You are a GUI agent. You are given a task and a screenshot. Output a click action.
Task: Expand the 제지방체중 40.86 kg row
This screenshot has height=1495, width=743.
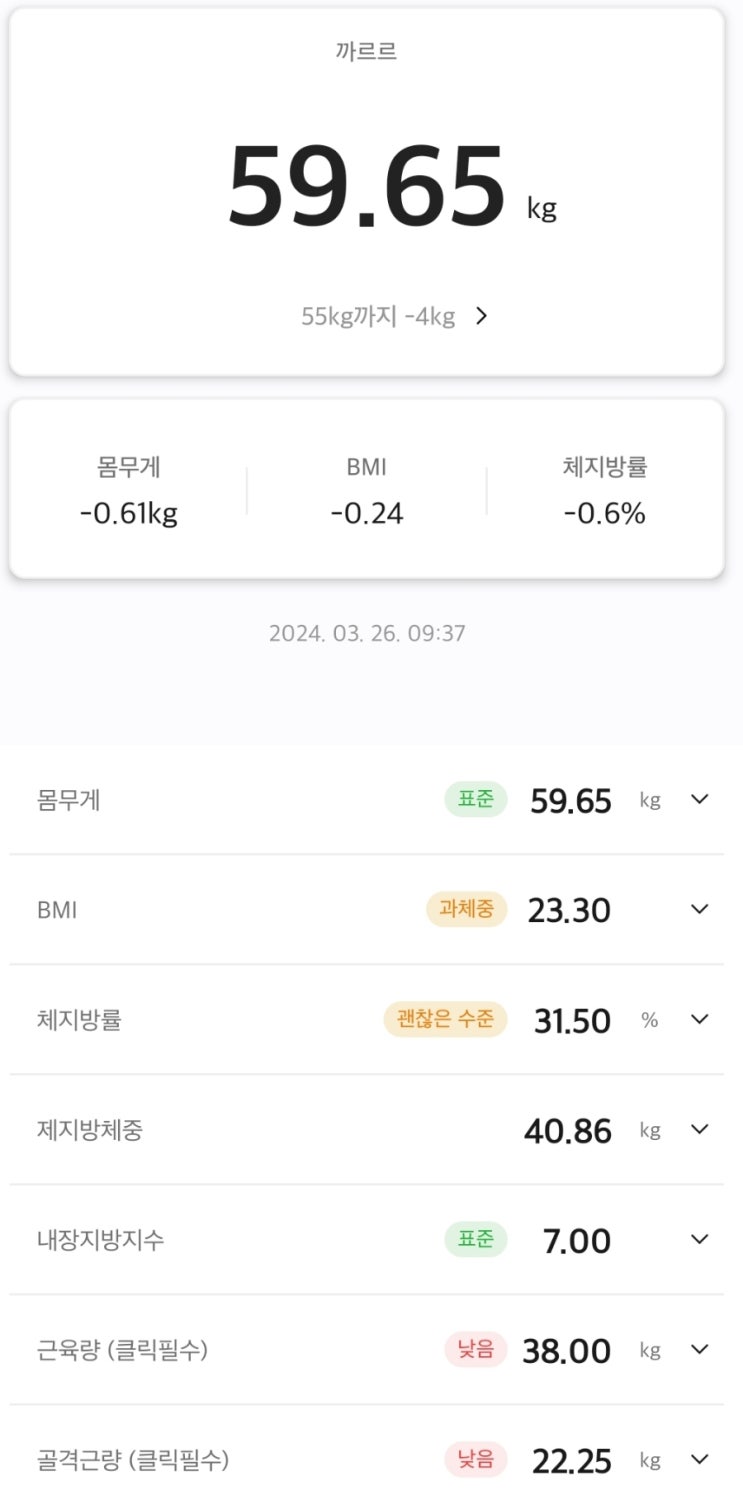[700, 1129]
